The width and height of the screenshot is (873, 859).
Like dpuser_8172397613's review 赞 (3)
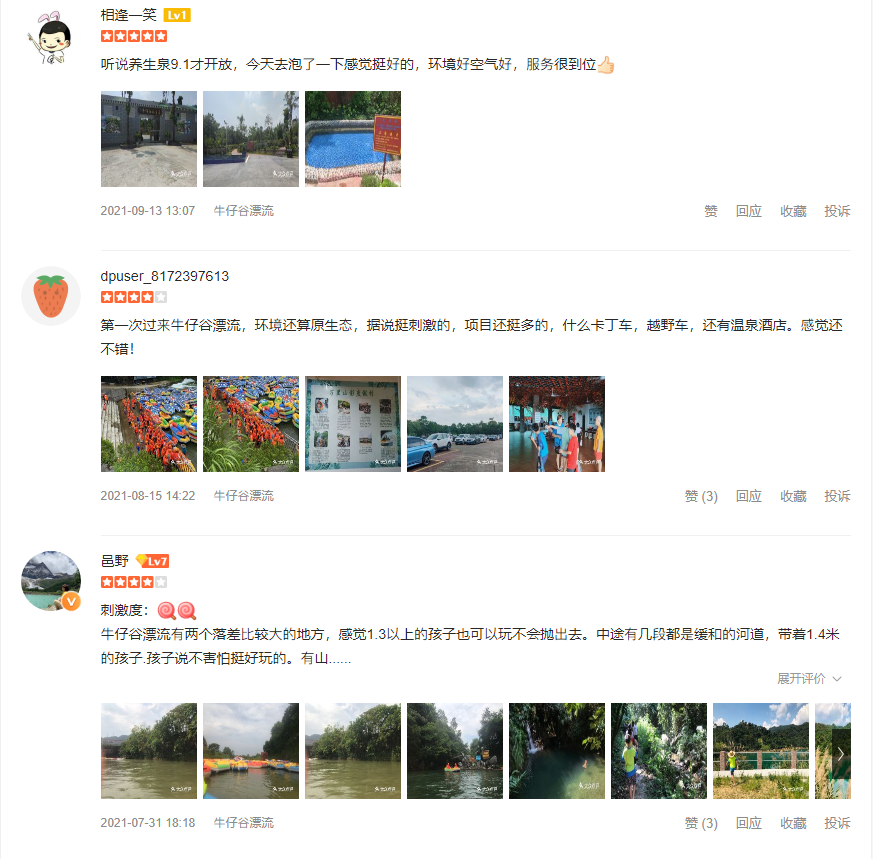[x=701, y=496]
